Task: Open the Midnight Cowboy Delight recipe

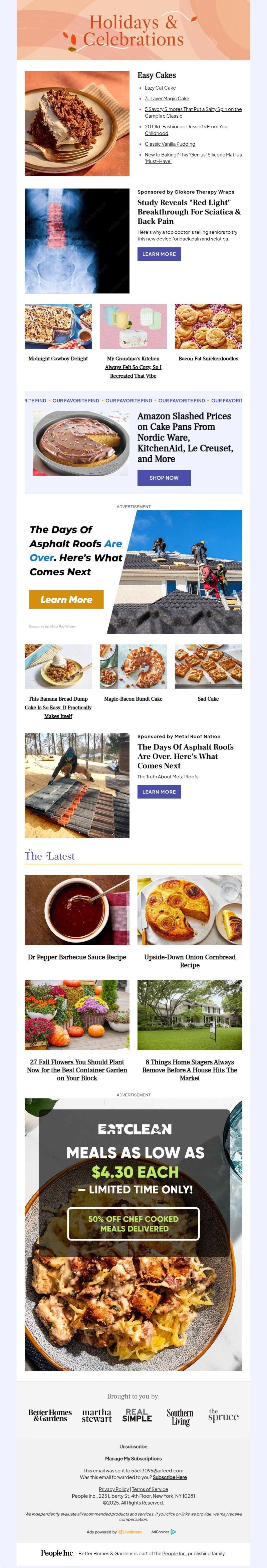Action: pyautogui.click(x=58, y=359)
